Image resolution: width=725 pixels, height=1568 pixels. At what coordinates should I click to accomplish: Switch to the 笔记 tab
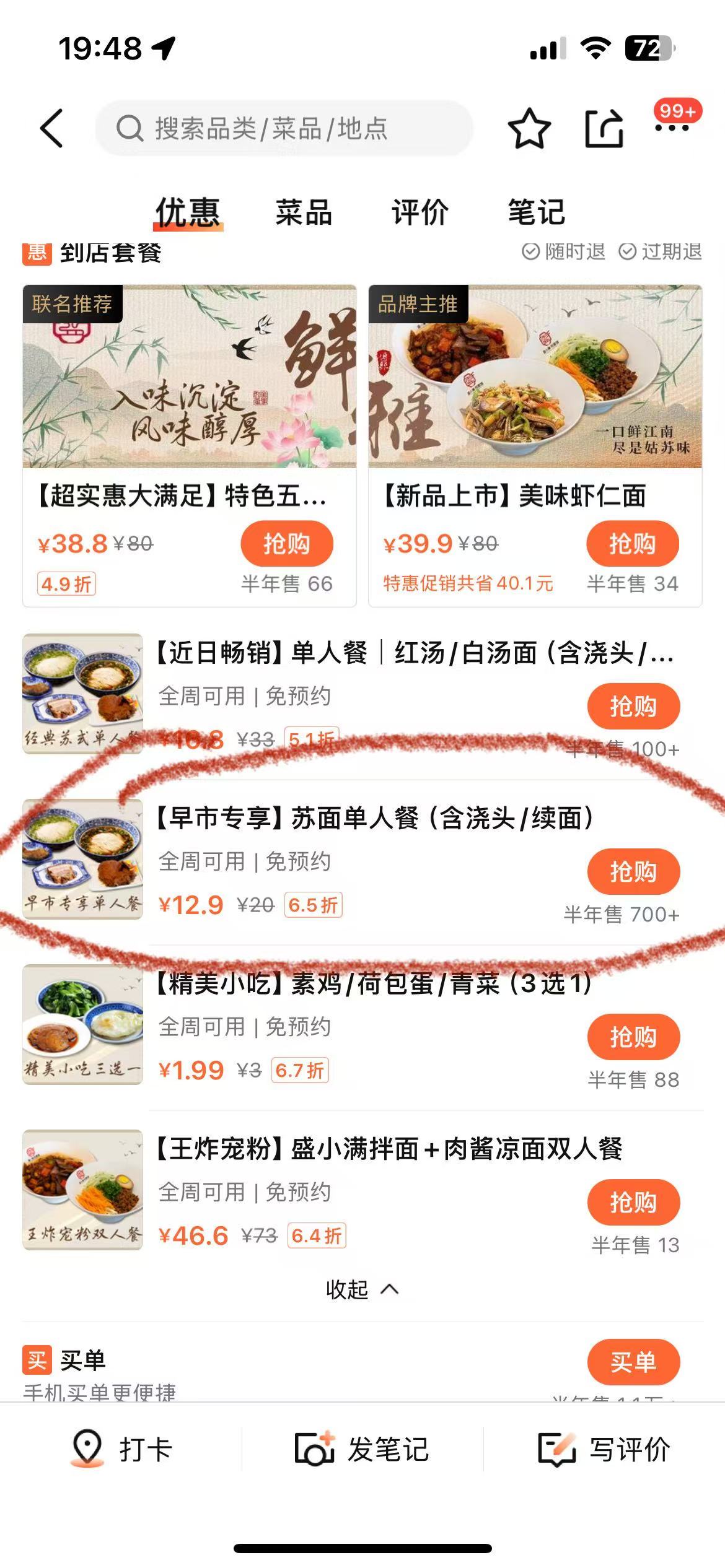[x=536, y=212]
